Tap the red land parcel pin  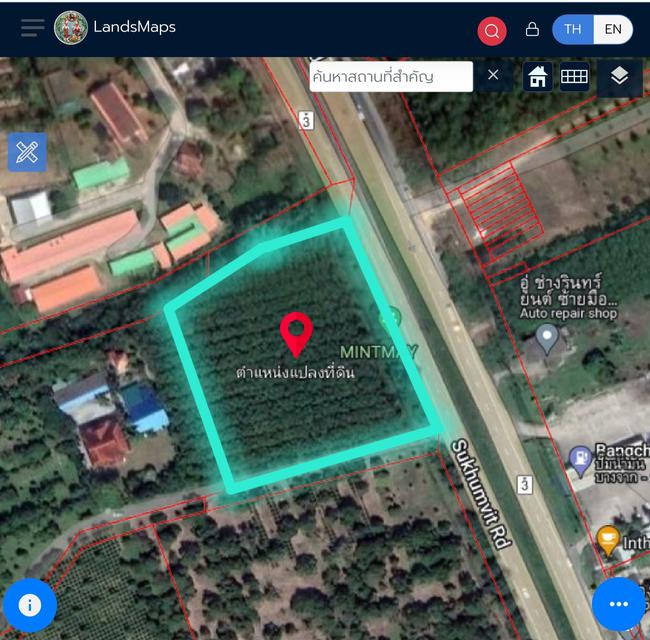click(295, 334)
